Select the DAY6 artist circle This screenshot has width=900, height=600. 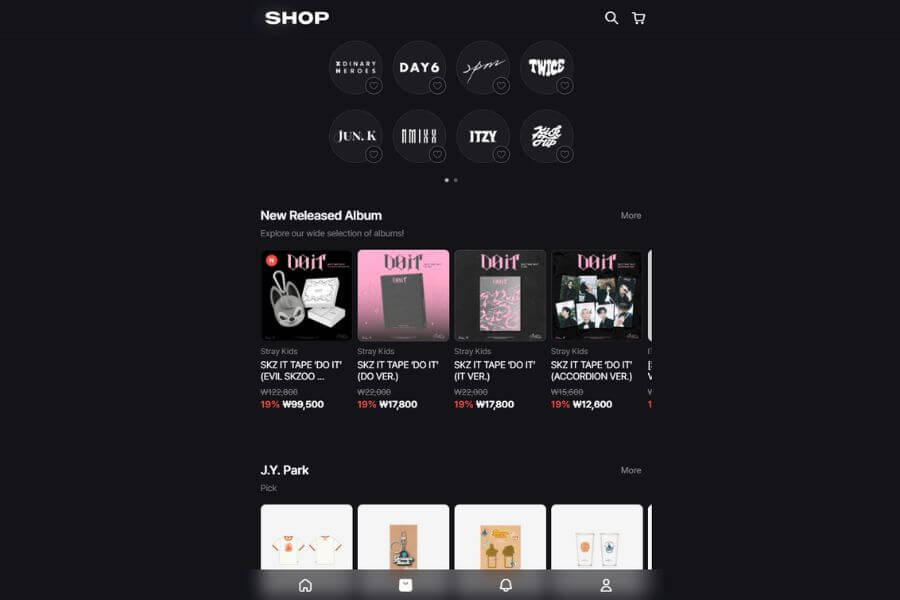click(418, 66)
